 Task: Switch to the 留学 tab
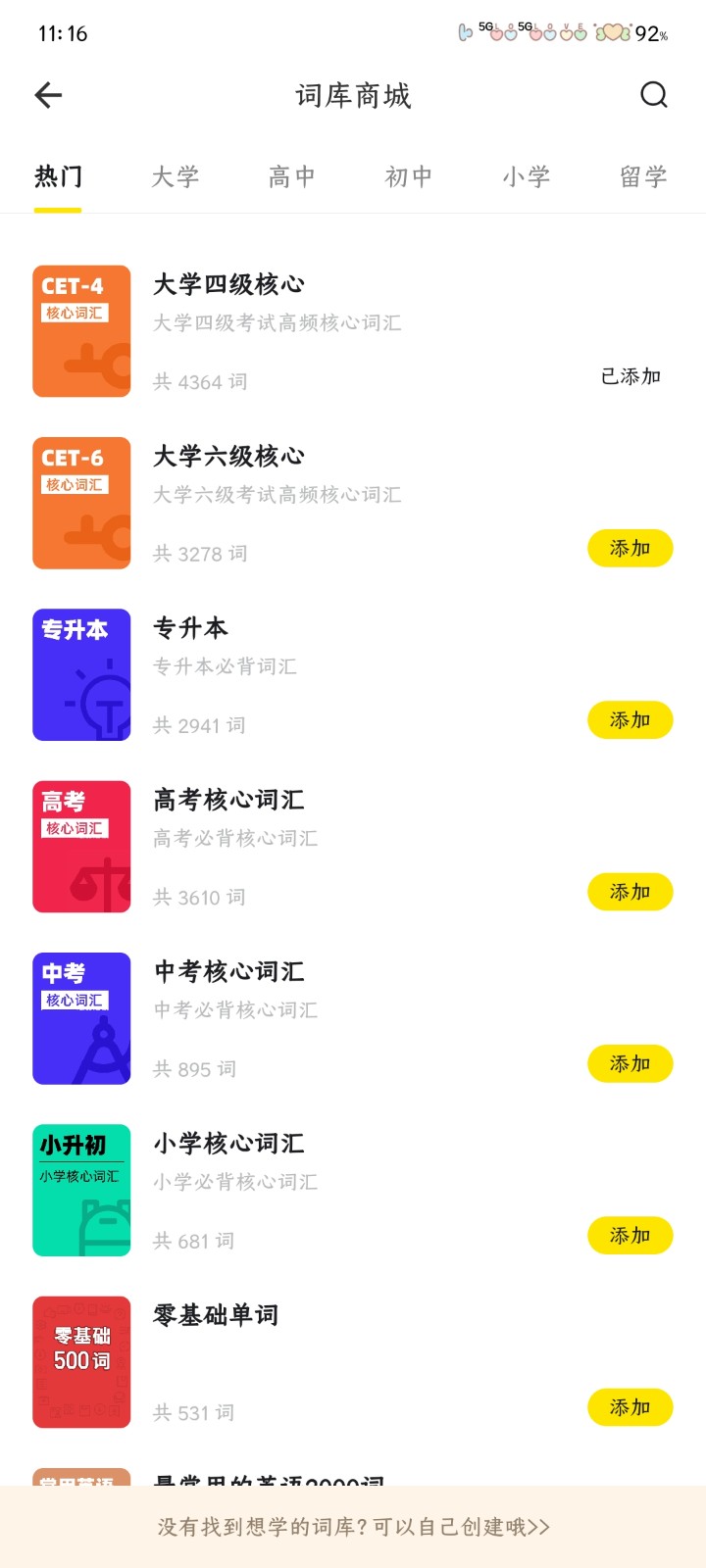click(x=642, y=176)
